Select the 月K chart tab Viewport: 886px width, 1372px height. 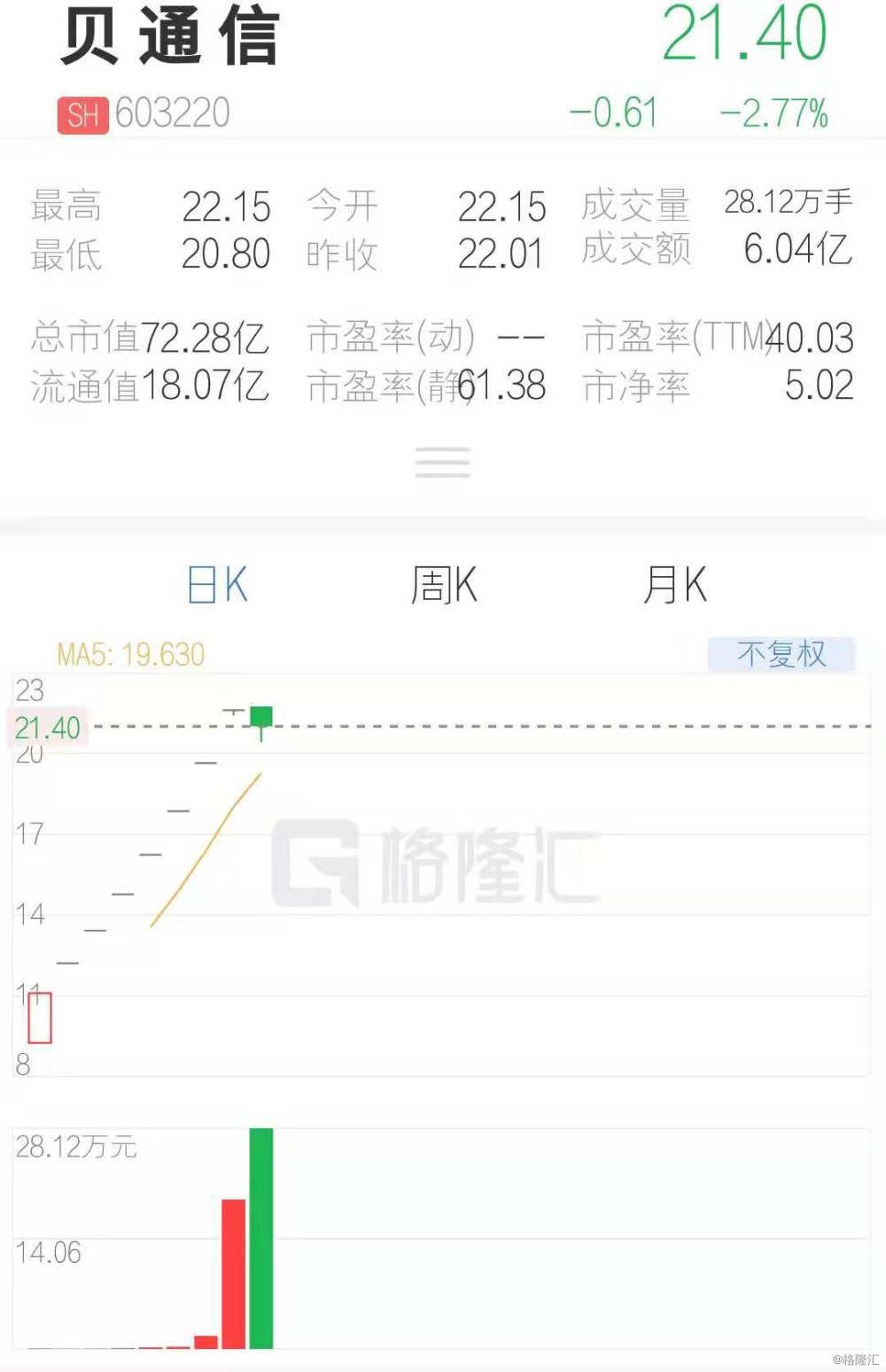675,585
